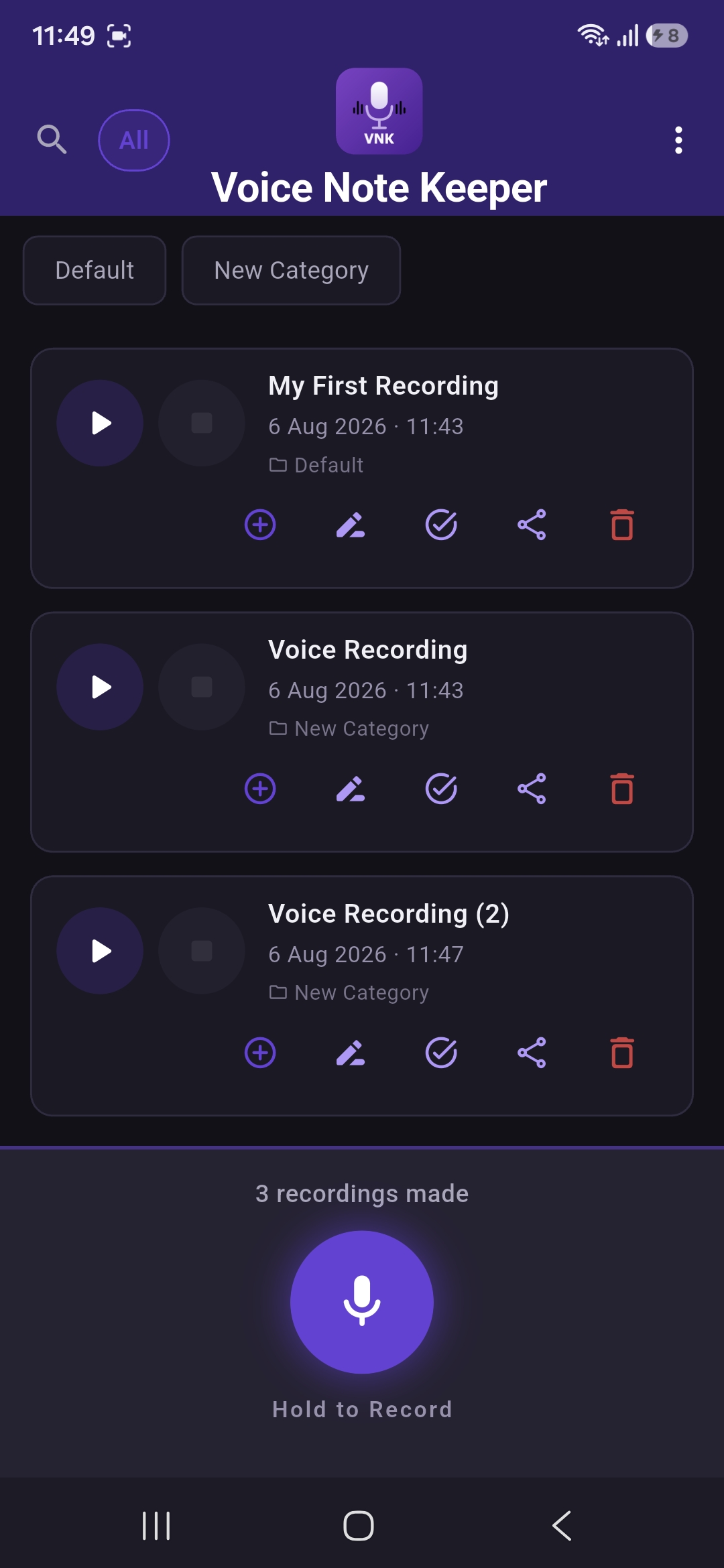
Task: Delete the Voice Recording note
Action: click(x=622, y=789)
